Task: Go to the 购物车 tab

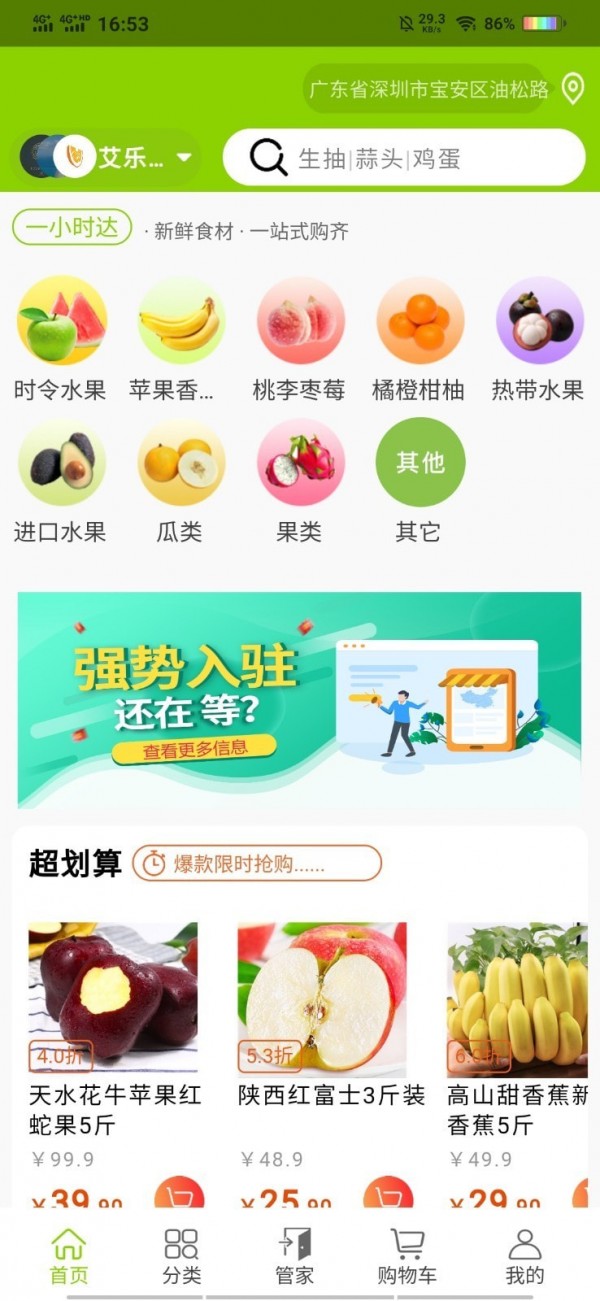Action: [407, 1256]
